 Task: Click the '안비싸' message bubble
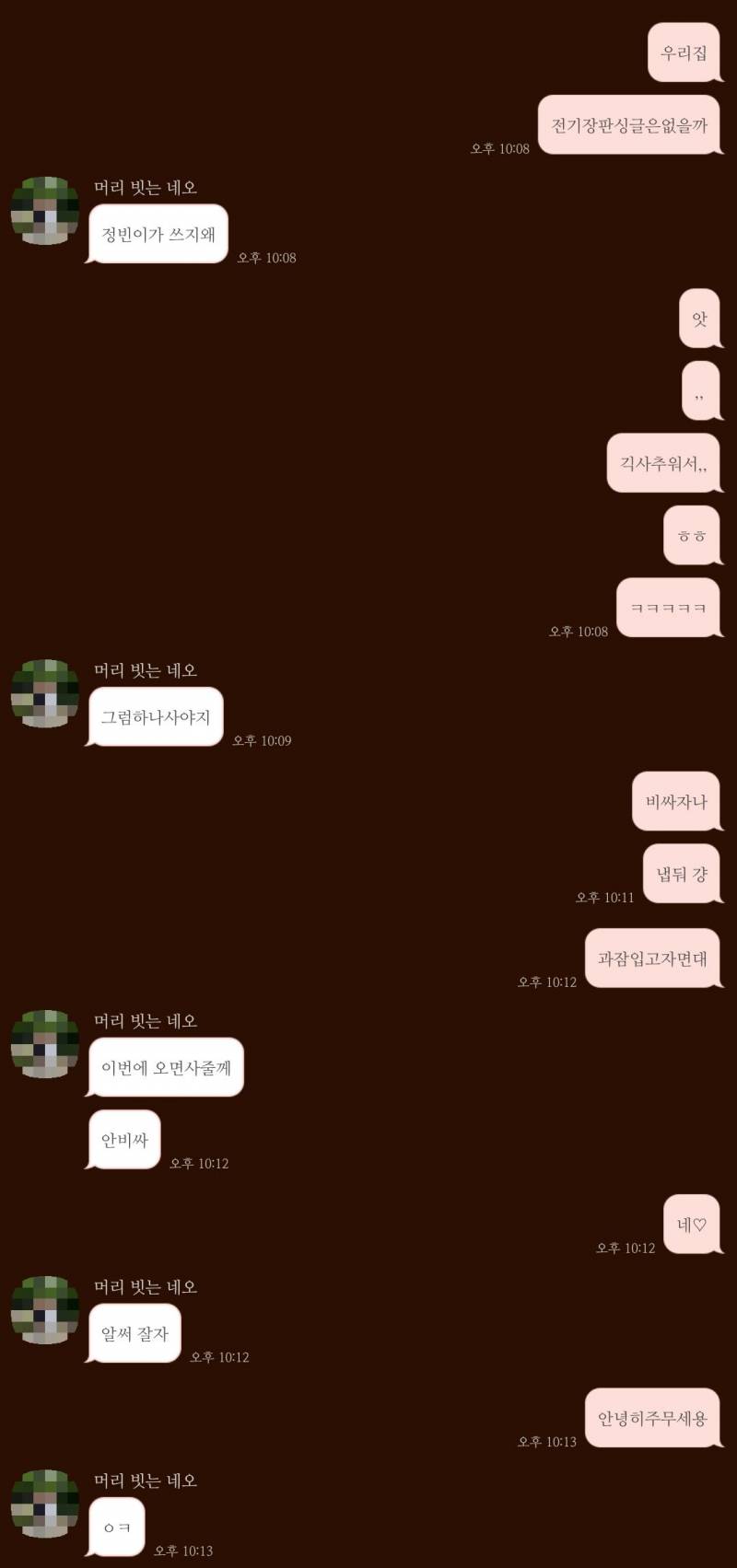click(123, 1139)
